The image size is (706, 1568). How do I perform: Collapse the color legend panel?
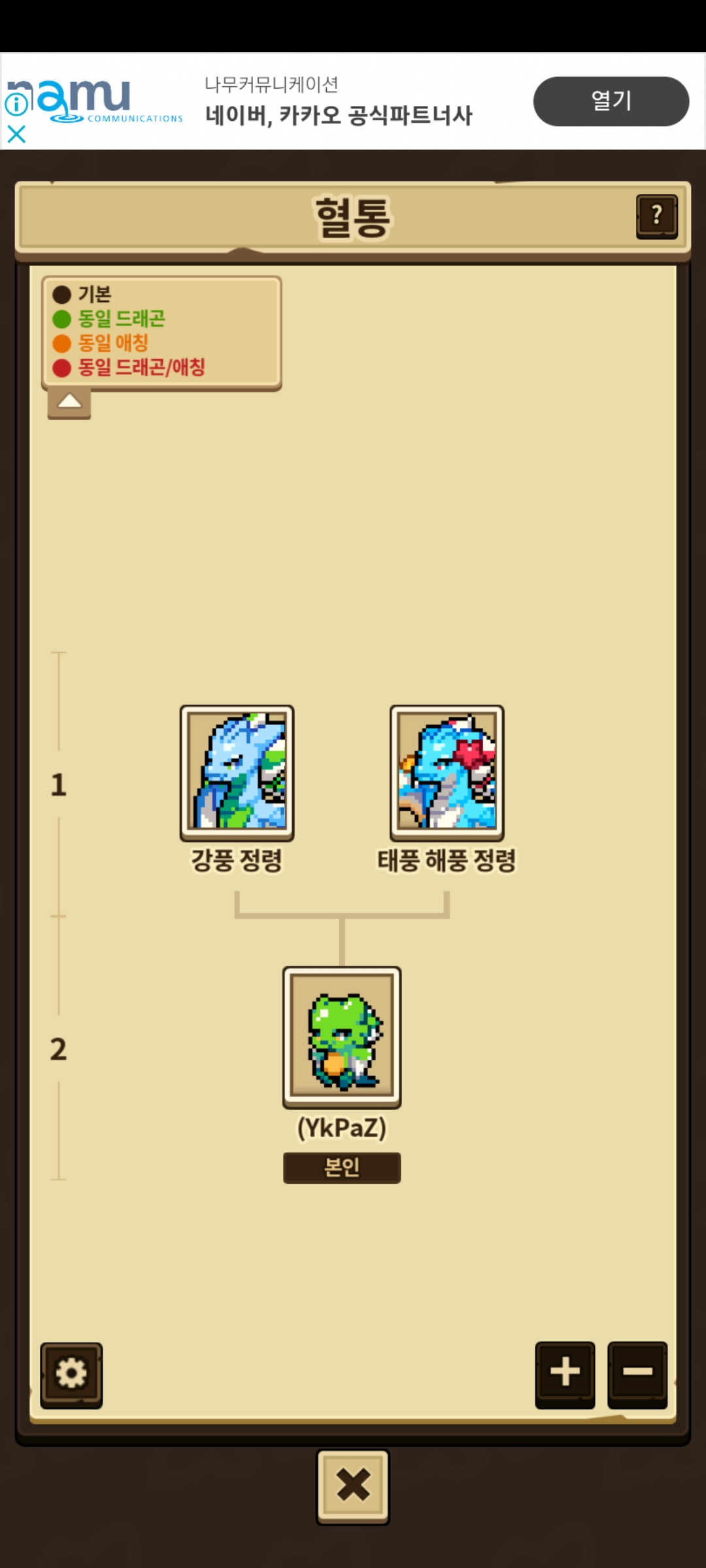[x=69, y=402]
